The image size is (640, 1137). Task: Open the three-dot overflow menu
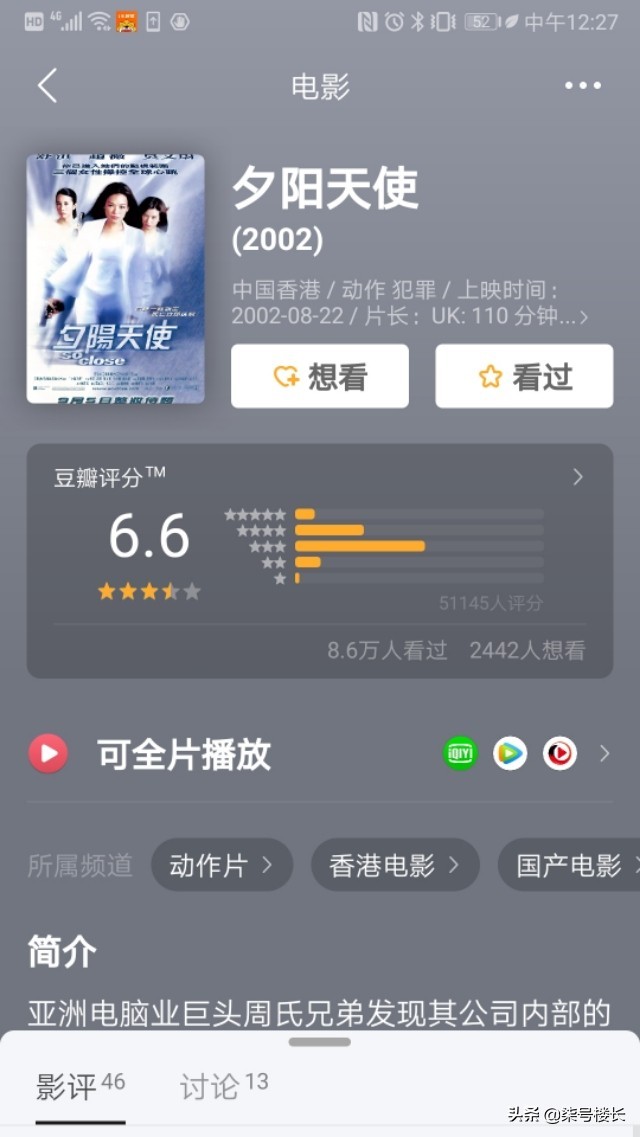click(x=583, y=86)
